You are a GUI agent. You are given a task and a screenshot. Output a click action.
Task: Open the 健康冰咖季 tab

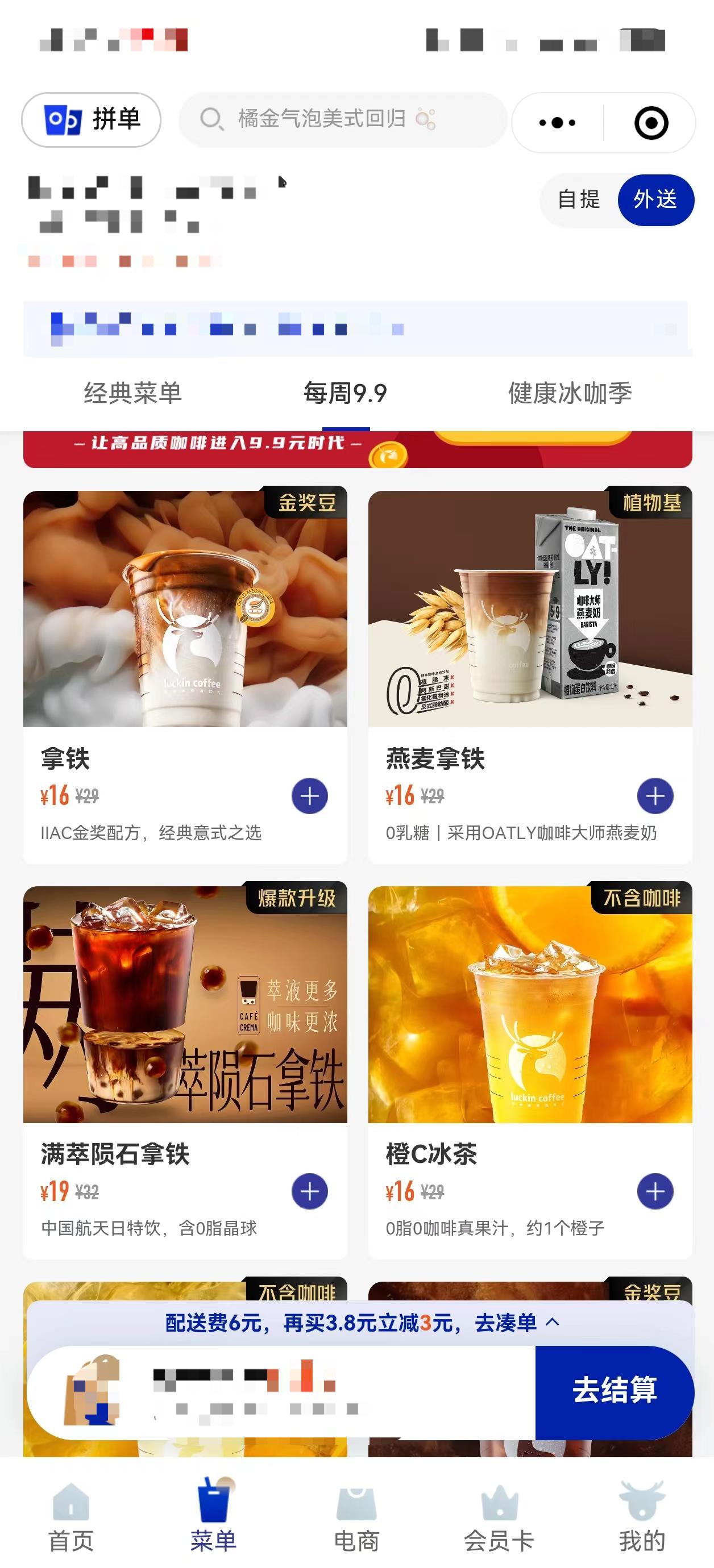pyautogui.click(x=570, y=393)
